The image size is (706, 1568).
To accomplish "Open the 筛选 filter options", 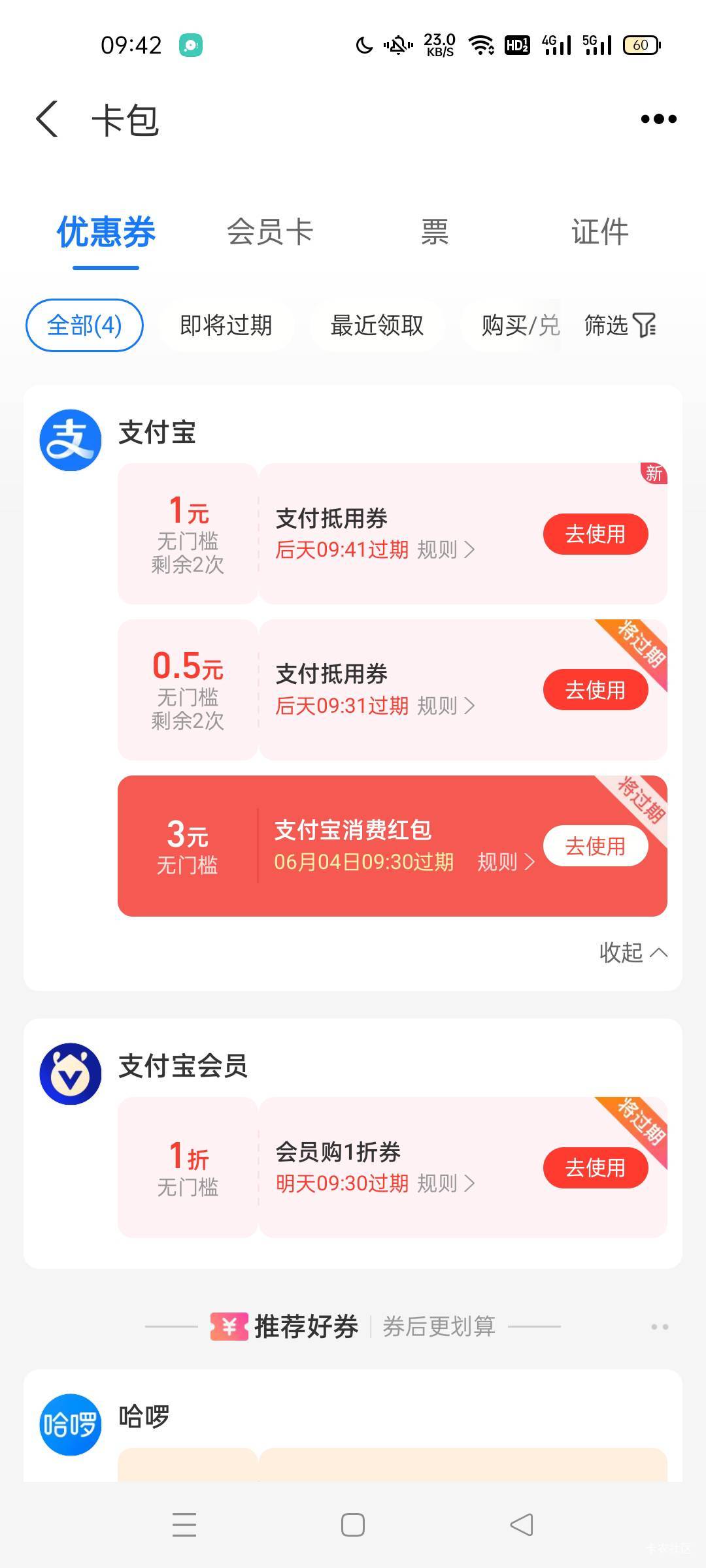I will [x=620, y=325].
